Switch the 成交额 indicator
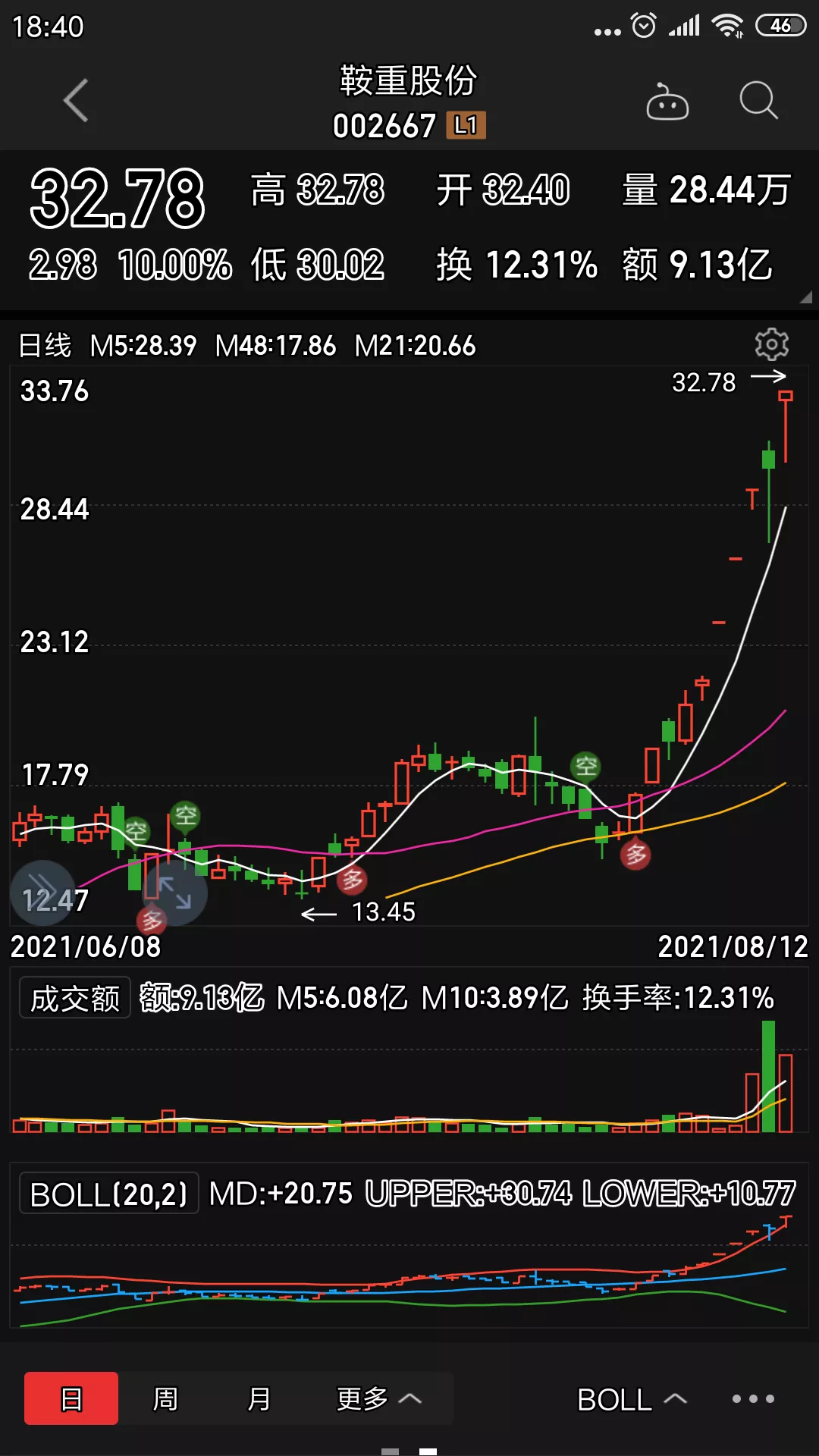This screenshot has width=819, height=1456. [x=75, y=998]
